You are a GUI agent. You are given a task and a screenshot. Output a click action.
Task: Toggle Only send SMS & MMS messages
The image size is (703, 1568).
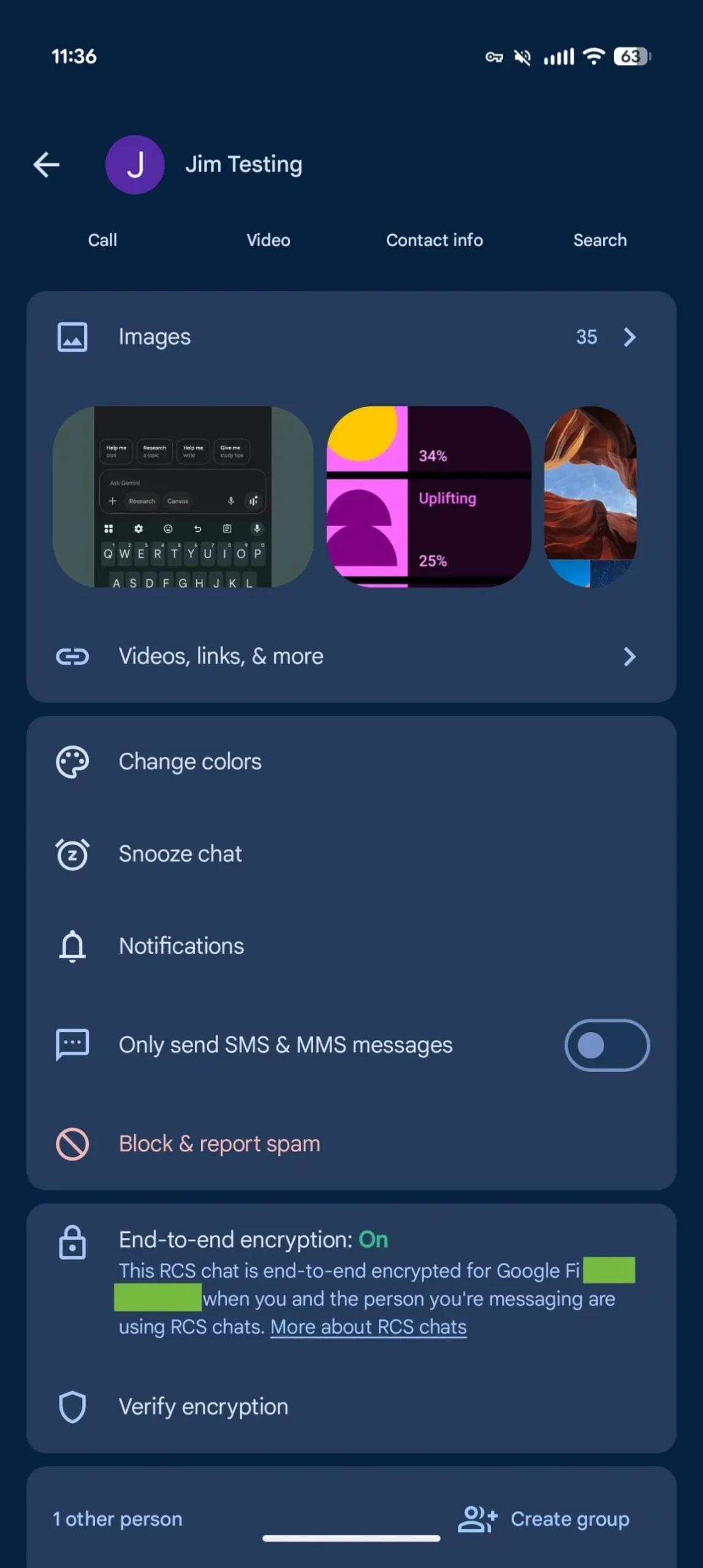coord(606,1045)
